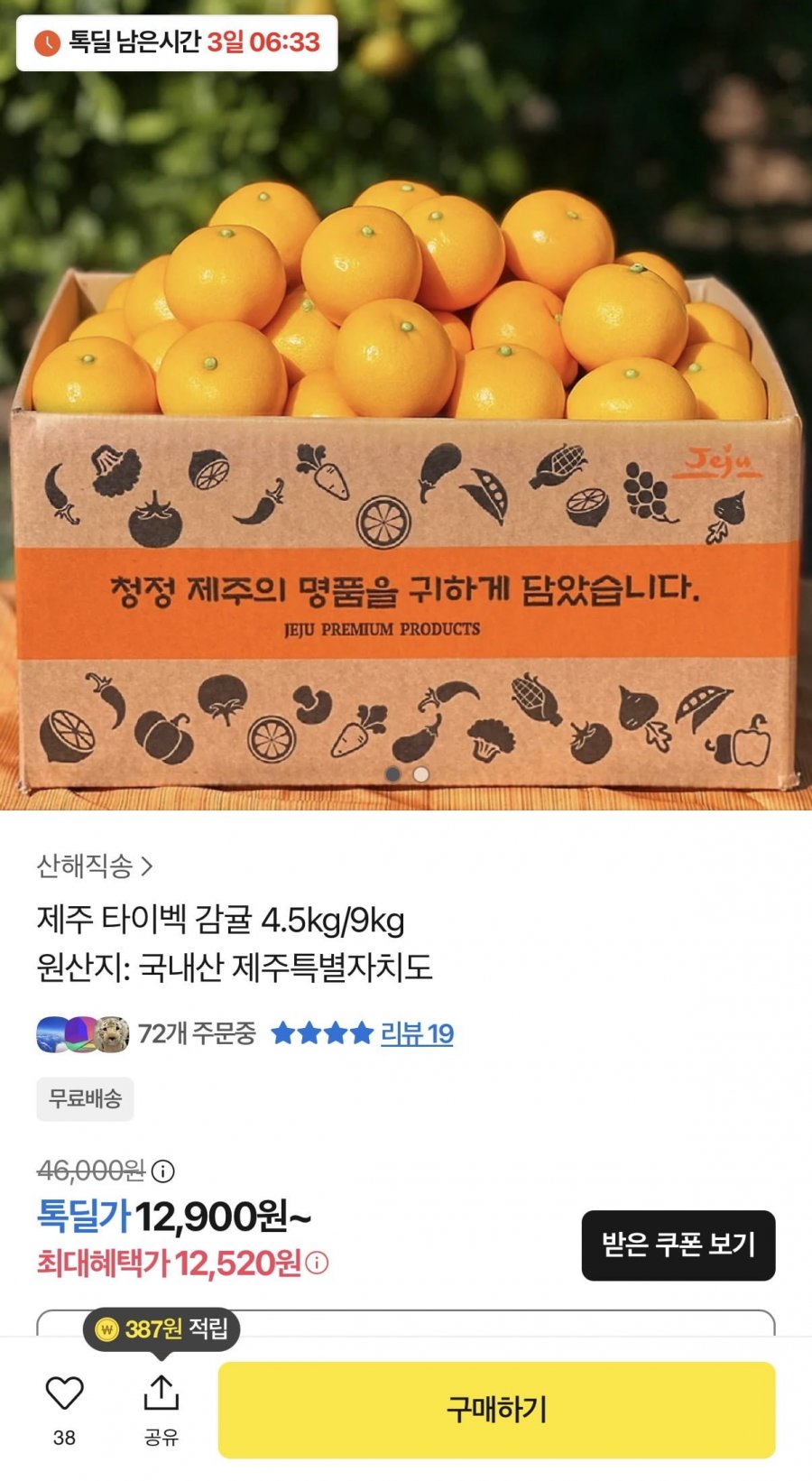Open 받은 쿠폰 보기 coupons

click(x=678, y=1245)
